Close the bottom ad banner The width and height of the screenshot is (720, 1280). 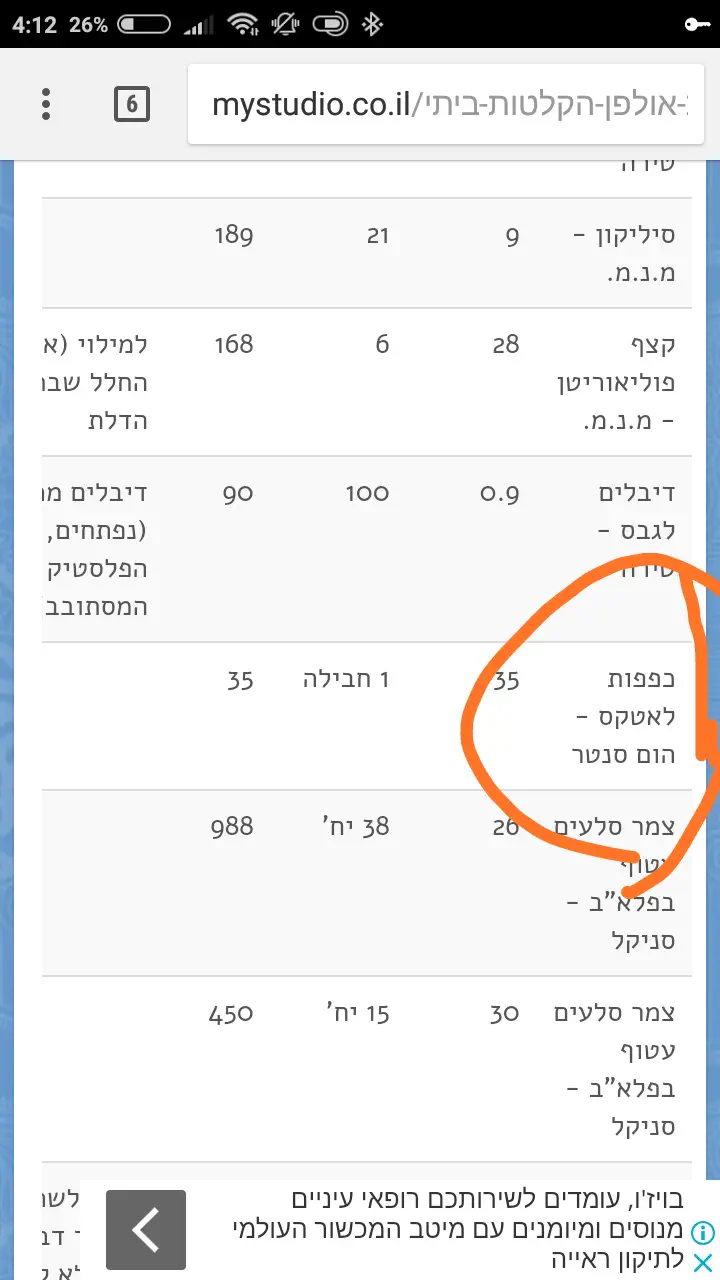[703, 1262]
